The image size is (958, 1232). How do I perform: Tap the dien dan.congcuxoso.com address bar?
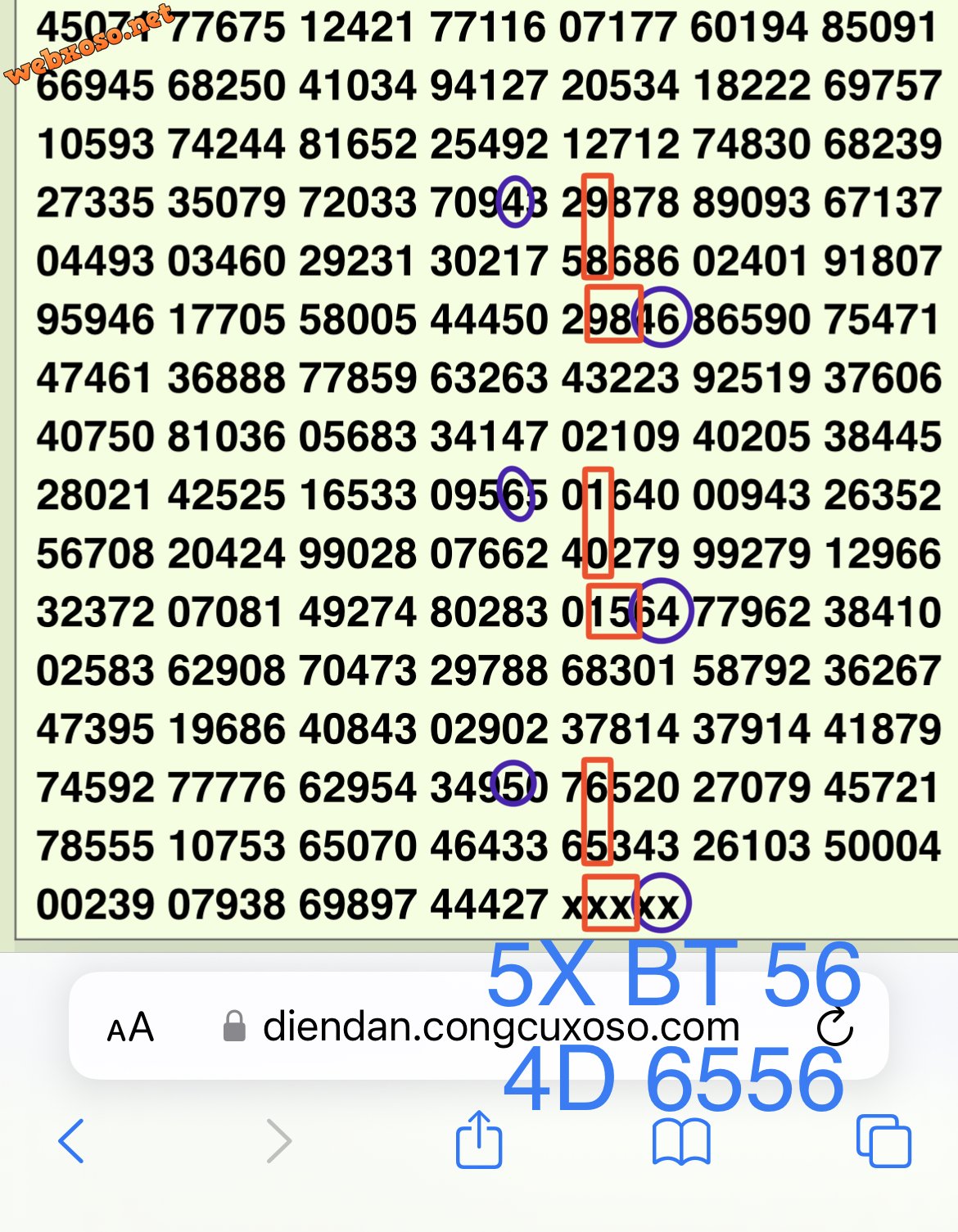tap(499, 1027)
